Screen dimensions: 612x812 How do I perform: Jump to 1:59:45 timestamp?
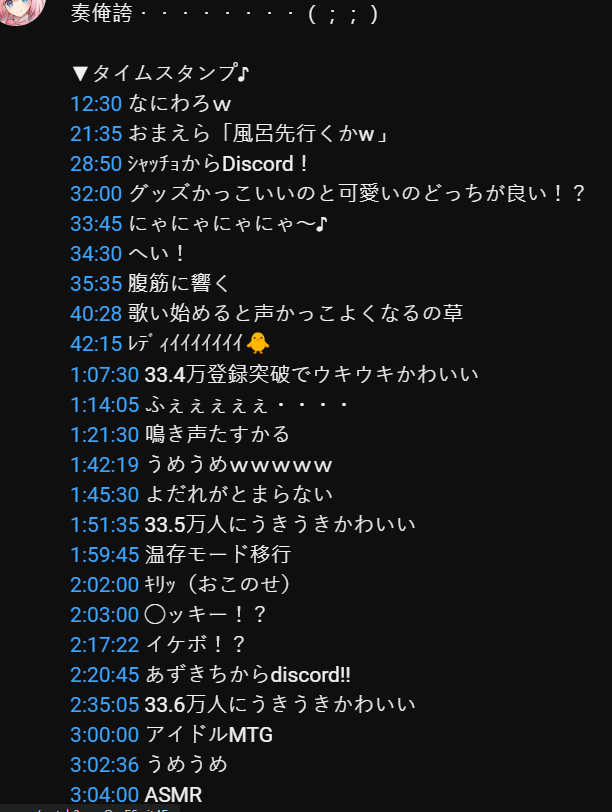click(x=104, y=554)
